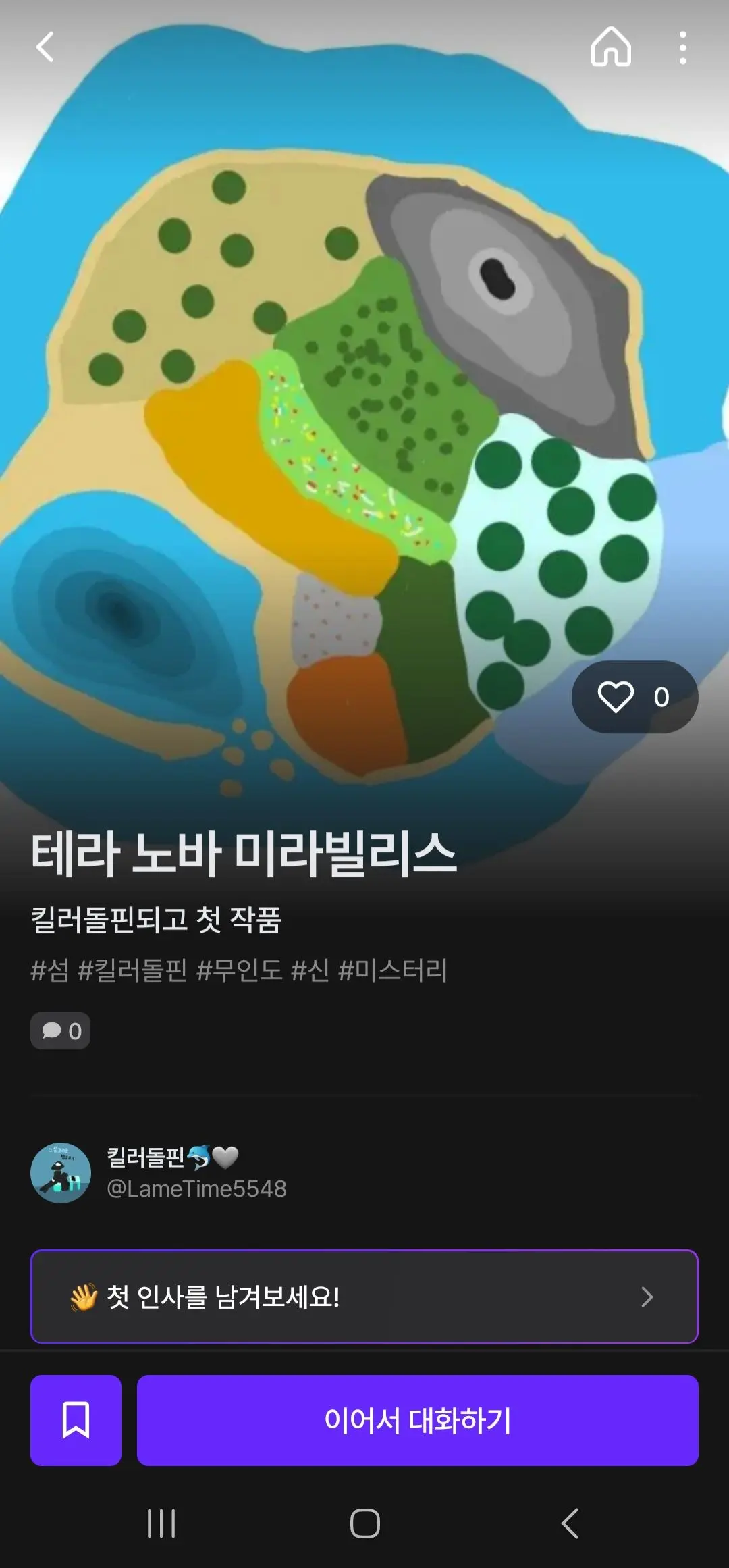Open recent apps from the navigation bar
The height and width of the screenshot is (1568, 729).
[161, 1523]
